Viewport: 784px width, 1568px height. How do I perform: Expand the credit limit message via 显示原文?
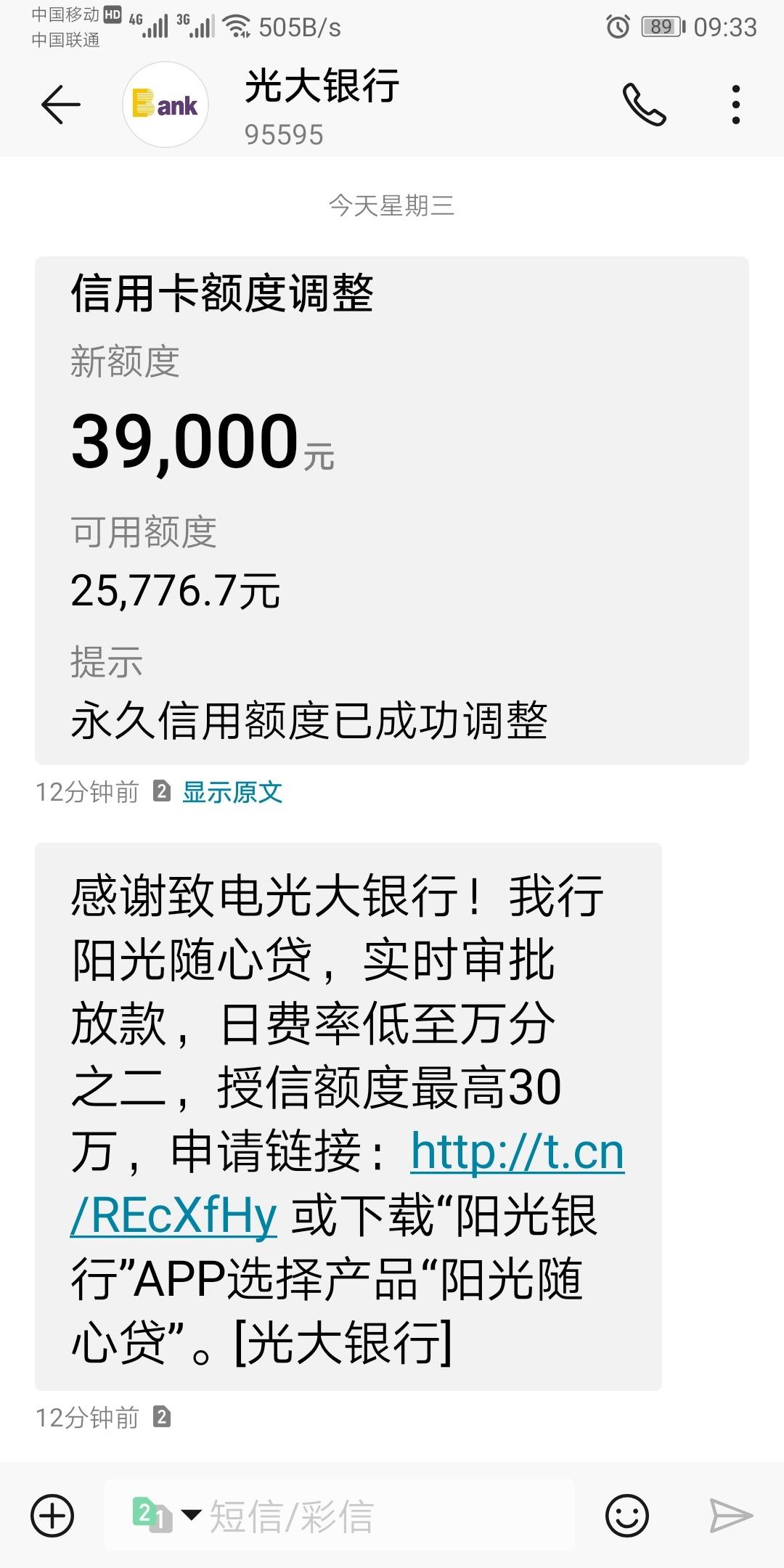(234, 793)
